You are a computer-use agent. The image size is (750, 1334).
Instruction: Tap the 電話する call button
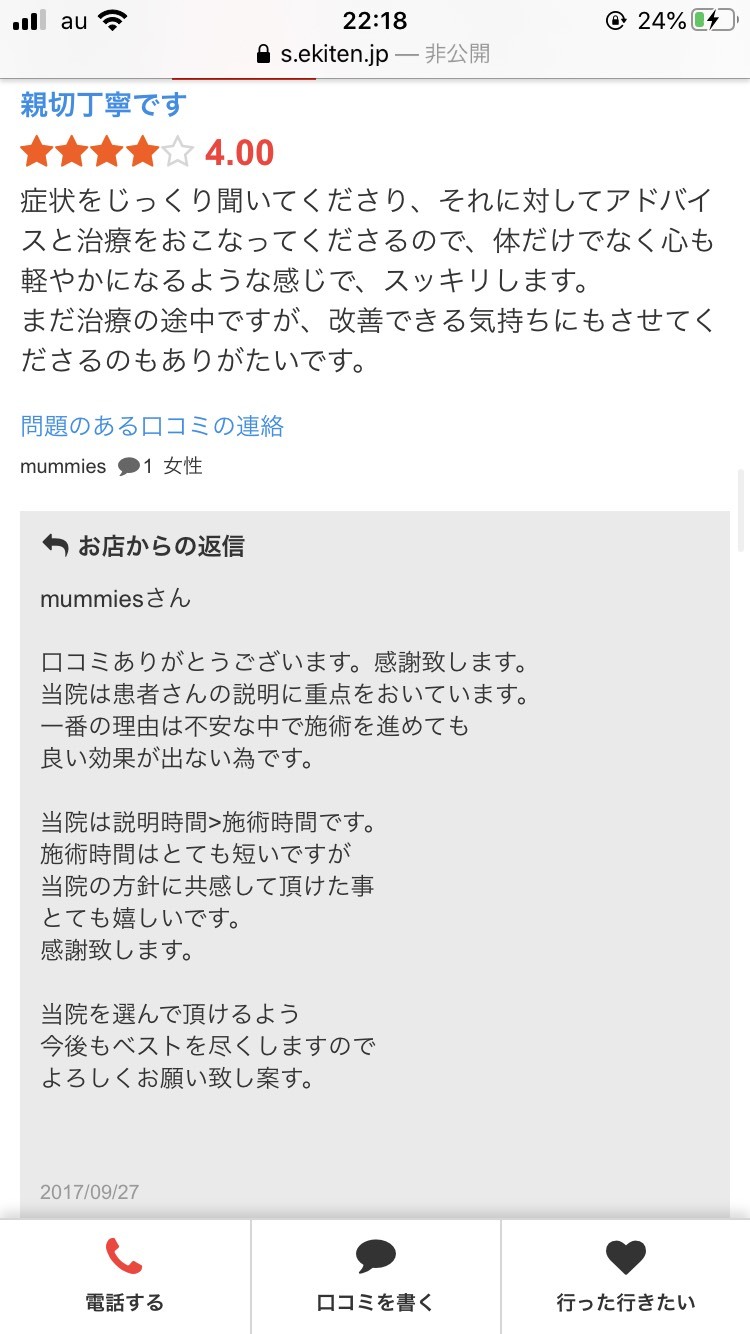click(124, 1275)
